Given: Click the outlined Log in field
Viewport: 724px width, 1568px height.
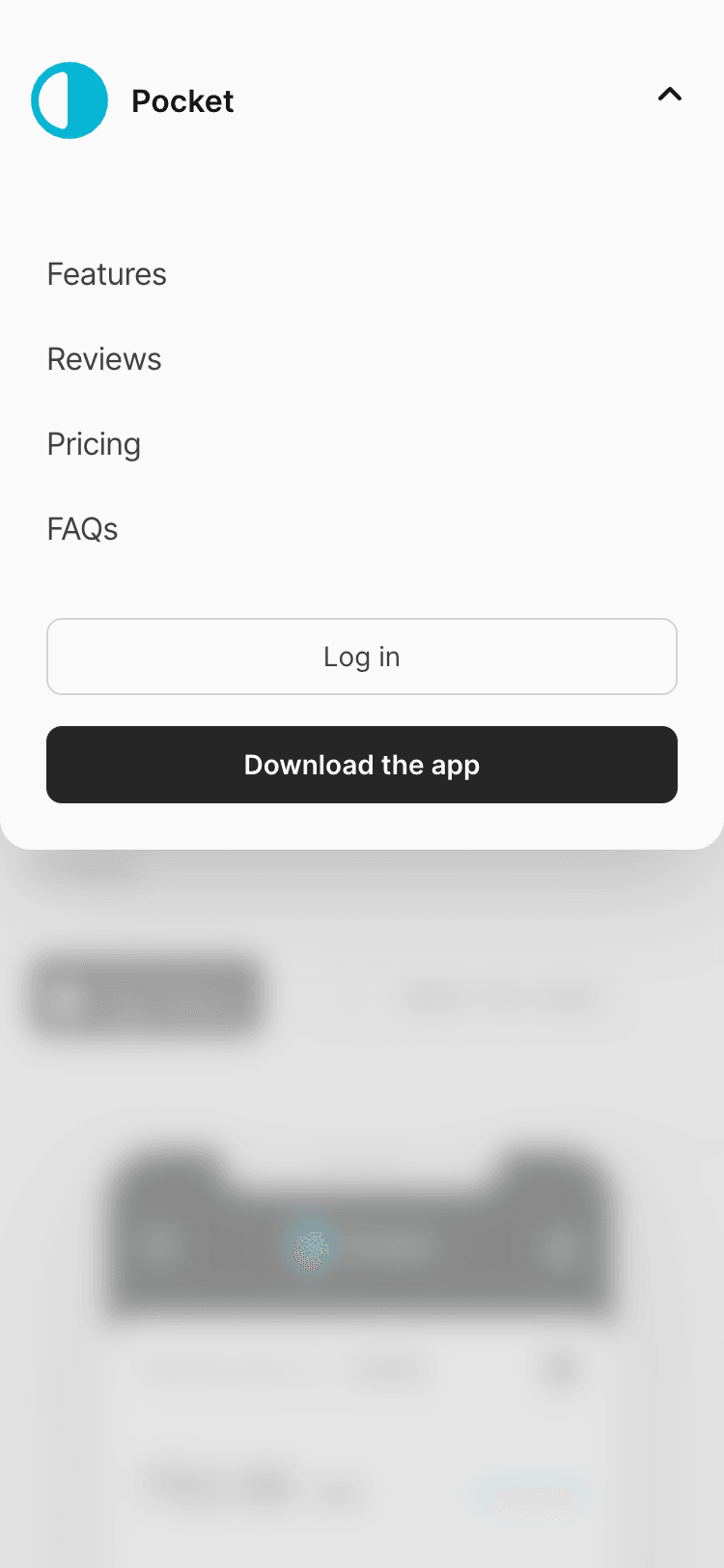Looking at the screenshot, I should click(x=362, y=657).
